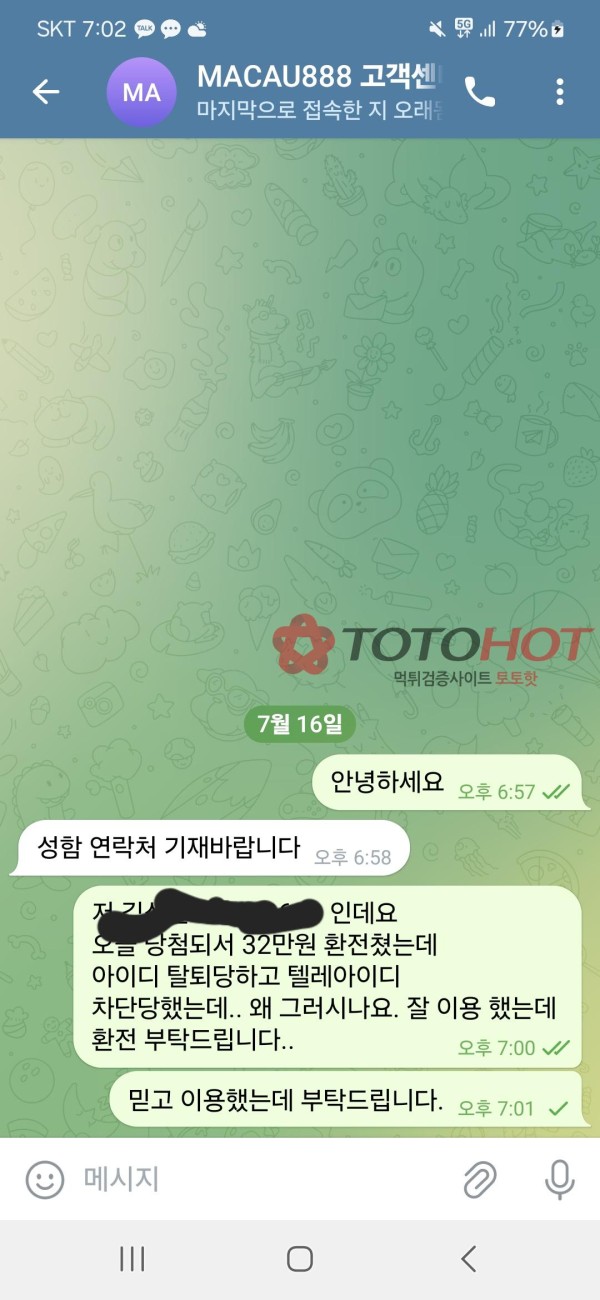The image size is (600, 1300).
Task: Open the emoji picker
Action: click(45, 1179)
